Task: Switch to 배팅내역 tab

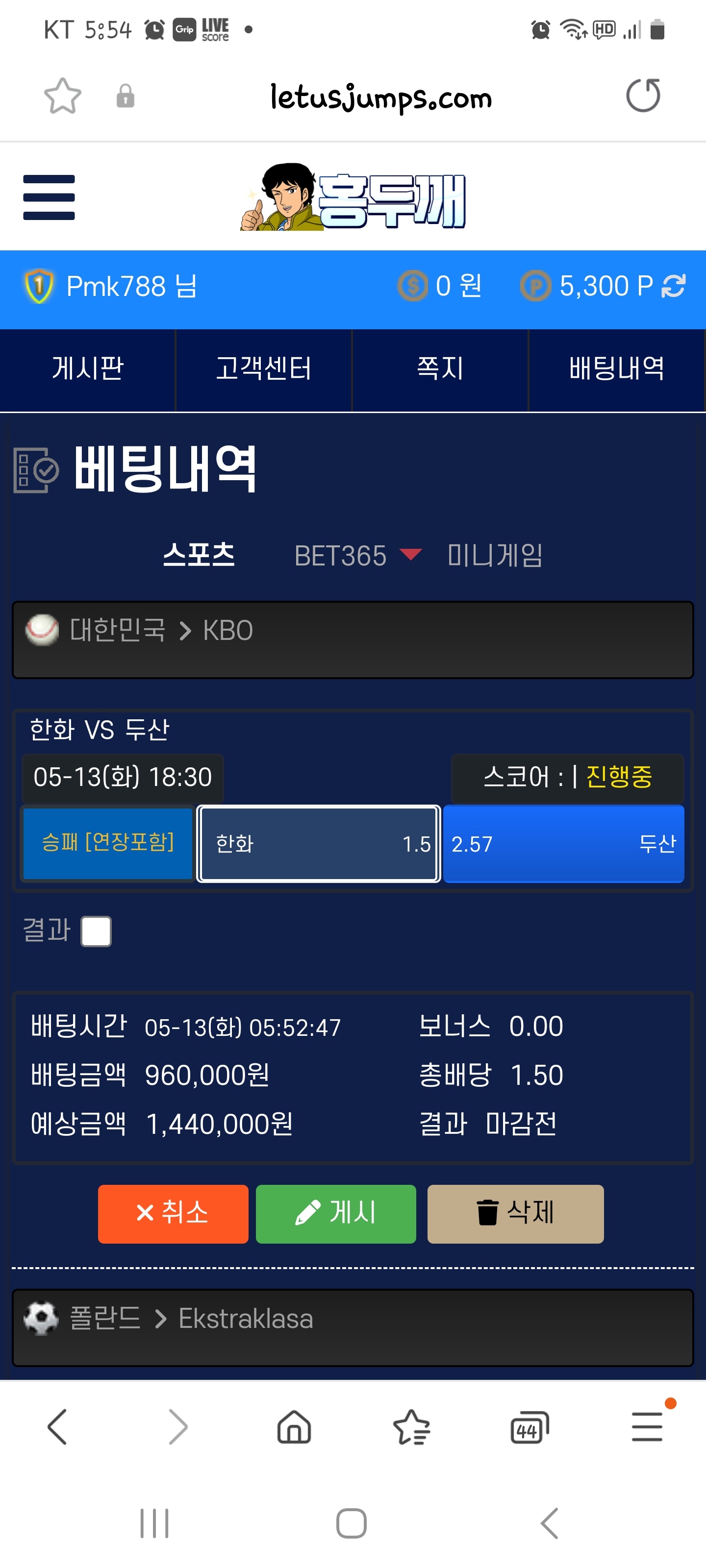Action: coord(616,369)
